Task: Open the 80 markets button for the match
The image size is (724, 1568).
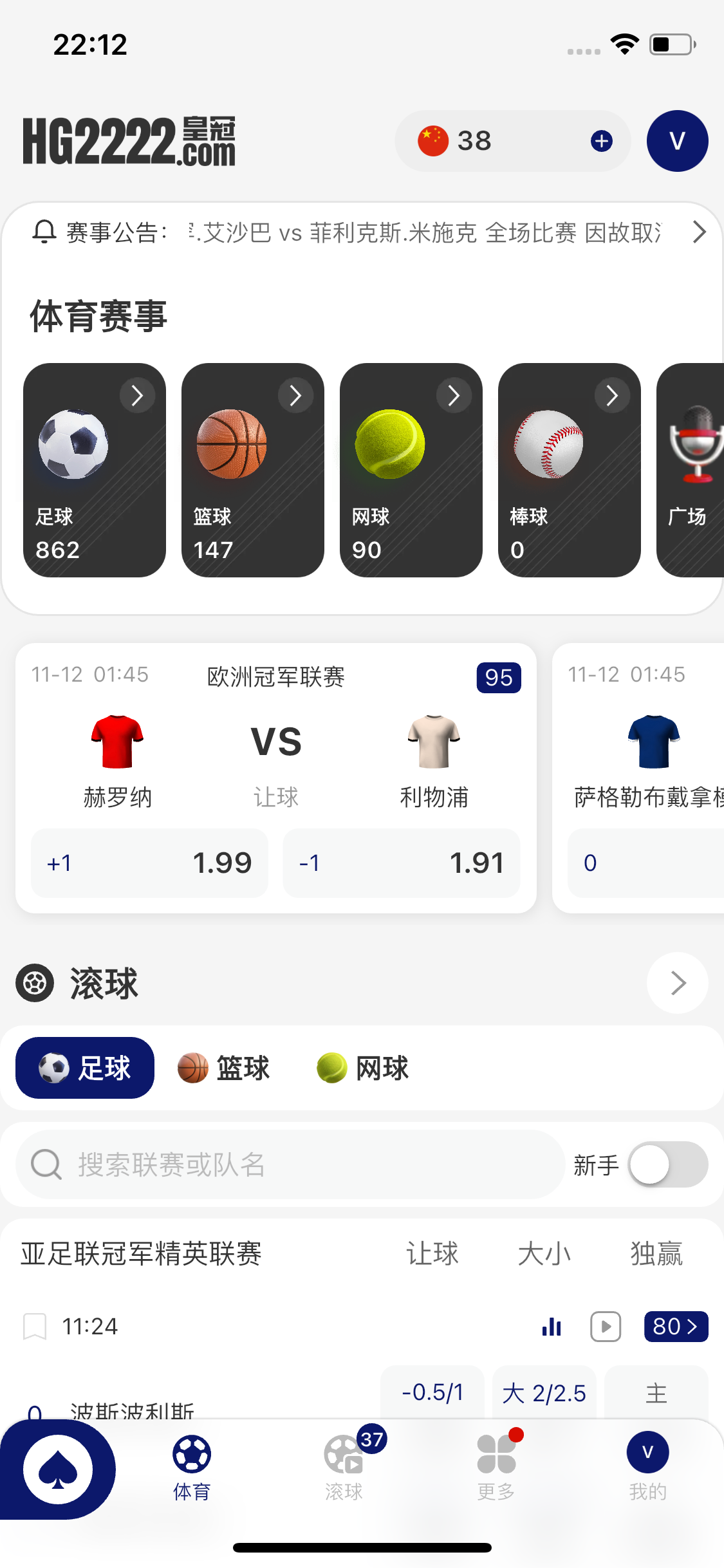Action: (x=676, y=1327)
